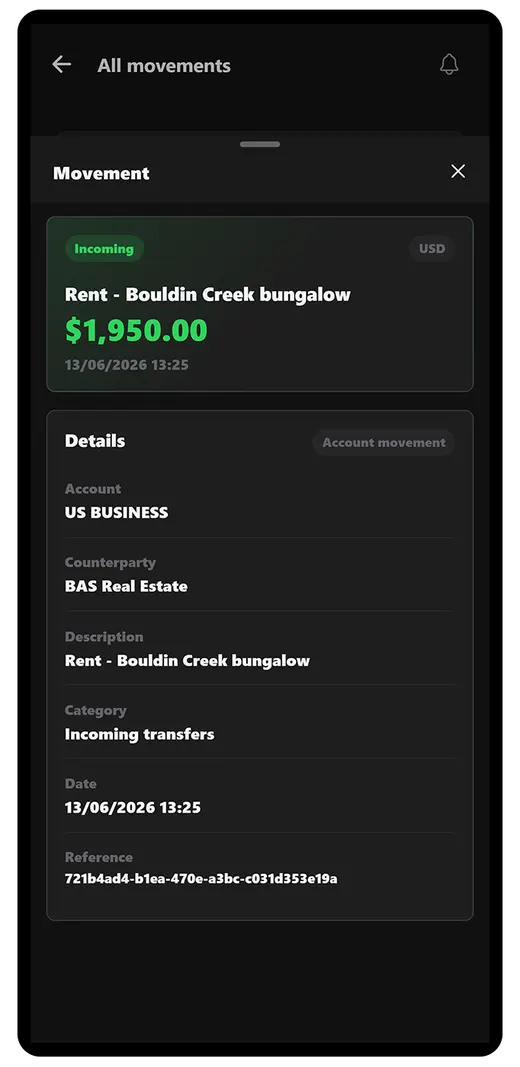This screenshot has height=1067, width=520.
Task: Go back from All movements
Action: [61, 65]
